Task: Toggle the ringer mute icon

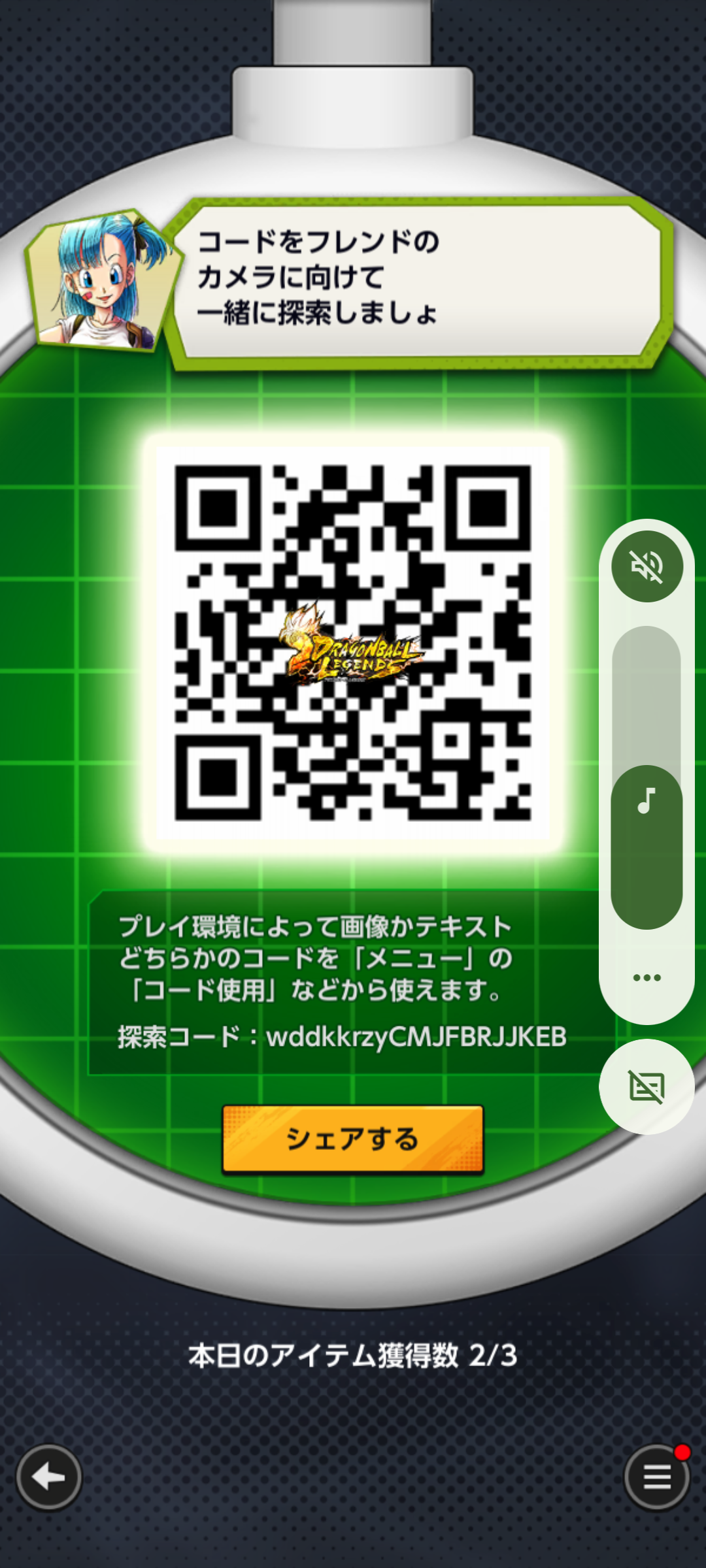Action: point(647,566)
